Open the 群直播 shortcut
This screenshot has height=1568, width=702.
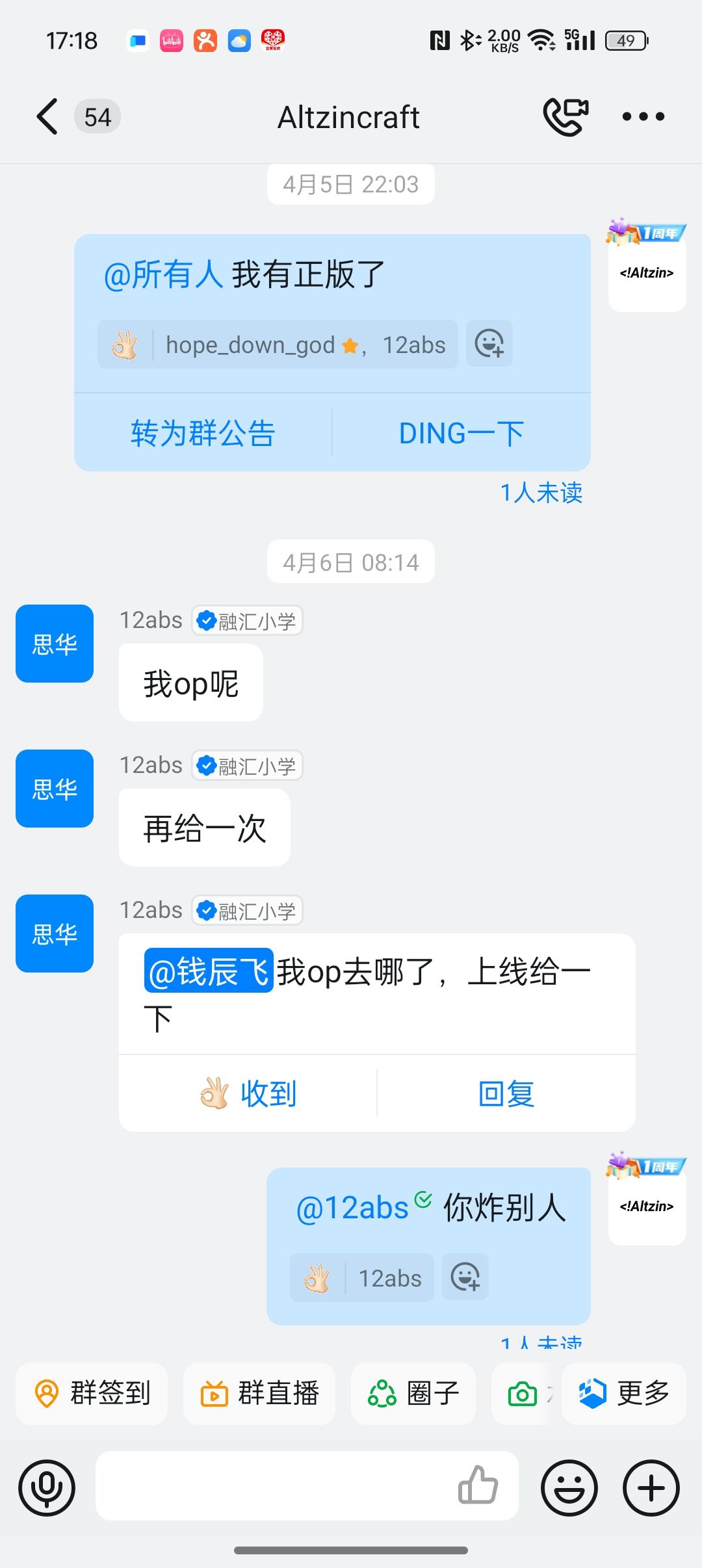(x=259, y=1393)
